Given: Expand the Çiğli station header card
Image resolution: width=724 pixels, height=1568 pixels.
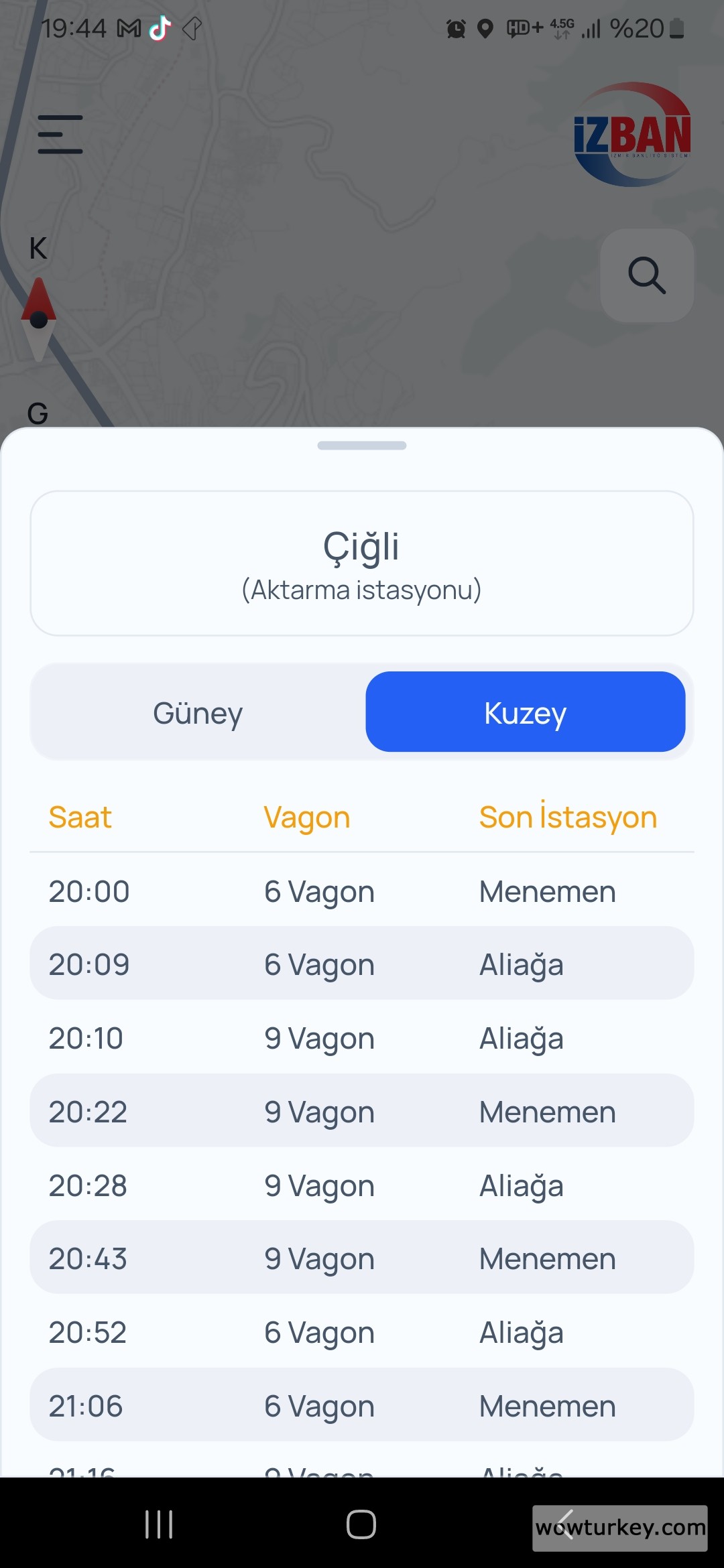Looking at the screenshot, I should (361, 563).
